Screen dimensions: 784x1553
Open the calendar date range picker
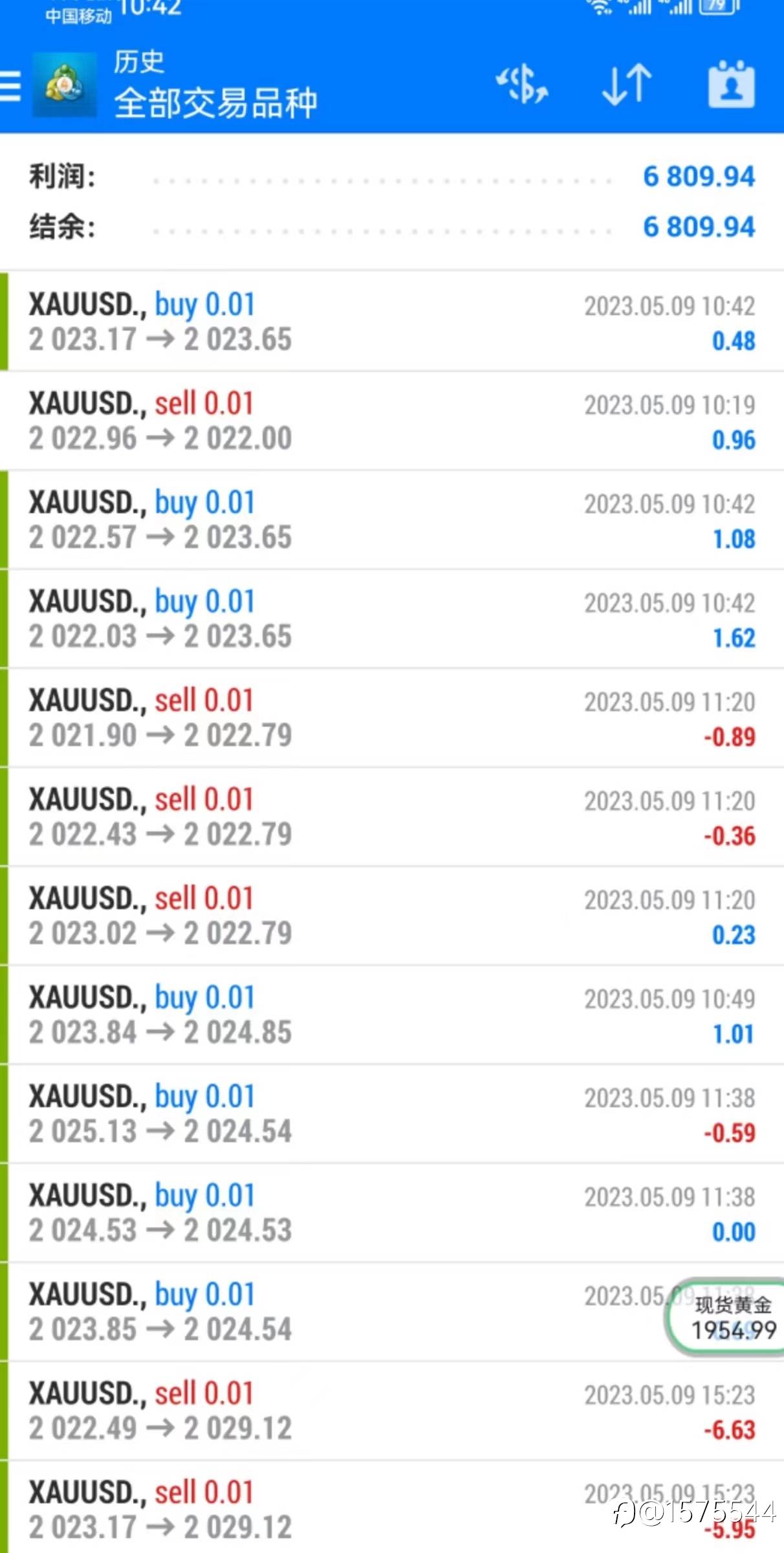(x=732, y=84)
